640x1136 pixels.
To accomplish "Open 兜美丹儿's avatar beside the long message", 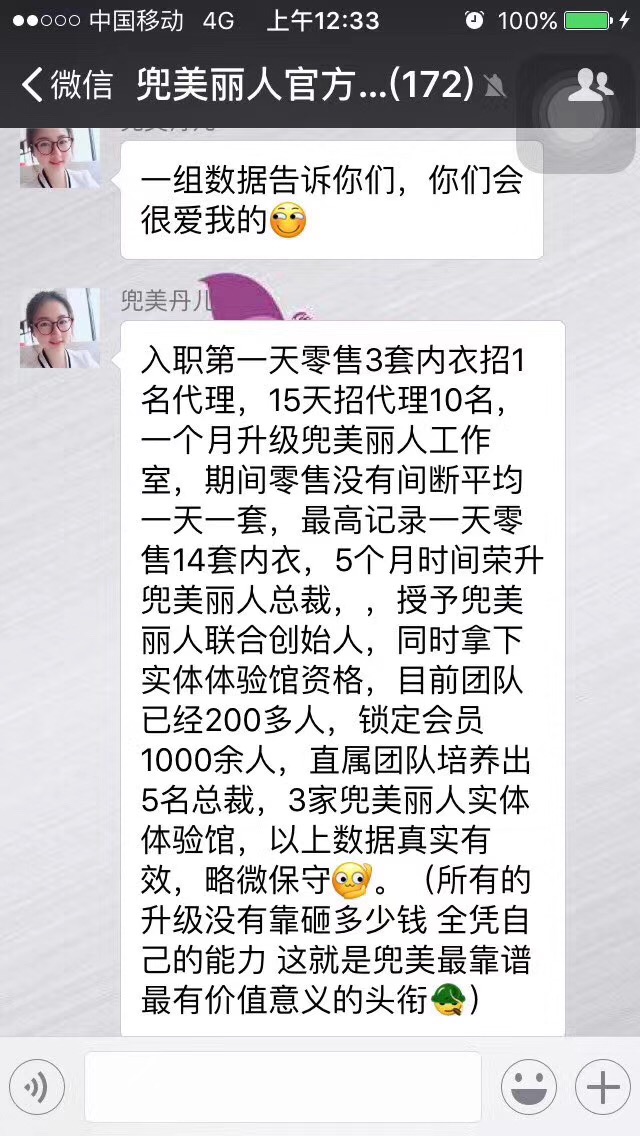I will point(60,328).
